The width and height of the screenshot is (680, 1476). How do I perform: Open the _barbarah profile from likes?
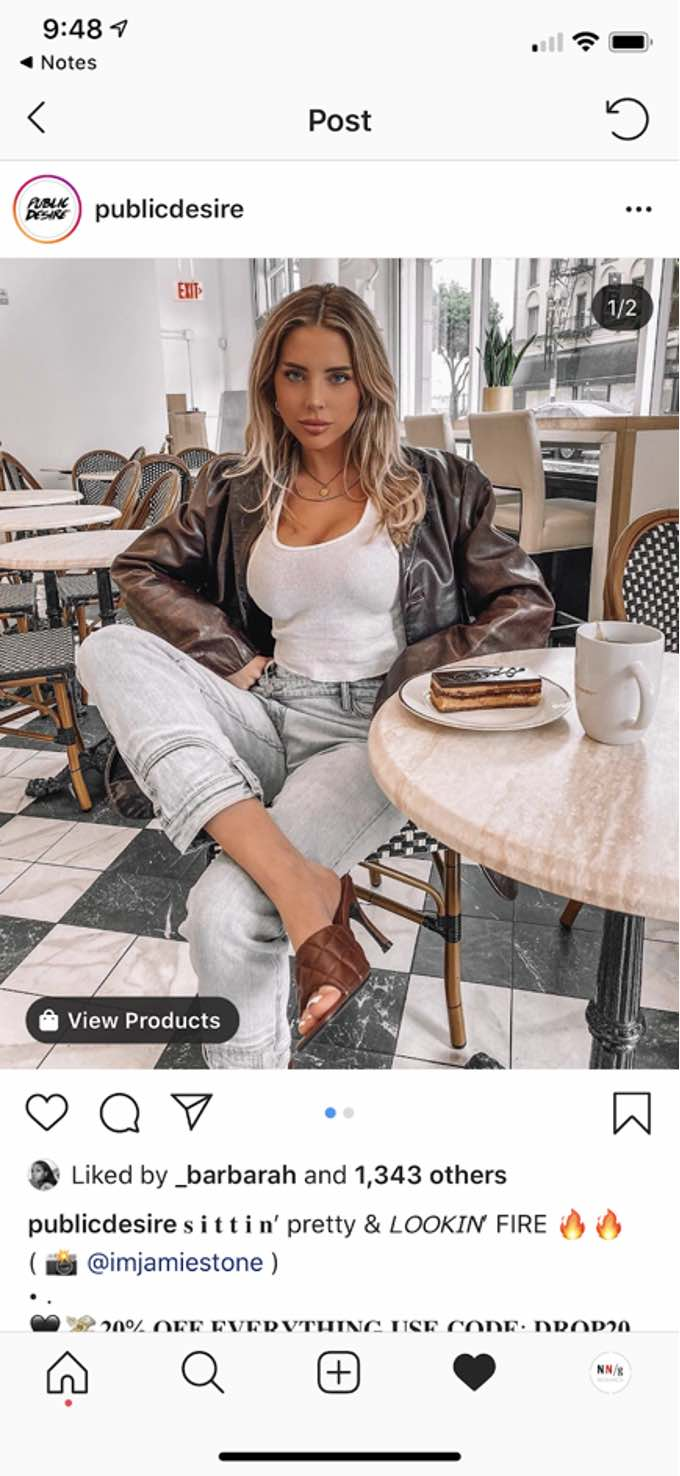[x=235, y=1175]
